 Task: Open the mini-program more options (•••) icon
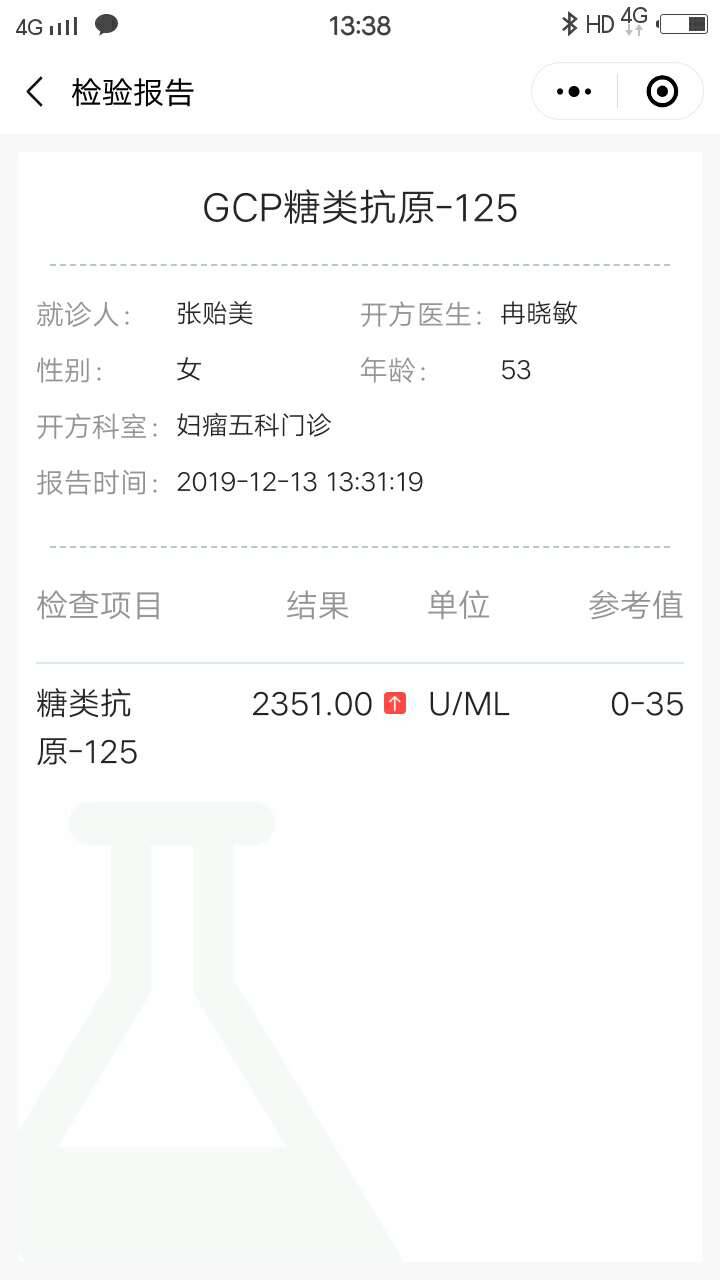(573, 91)
